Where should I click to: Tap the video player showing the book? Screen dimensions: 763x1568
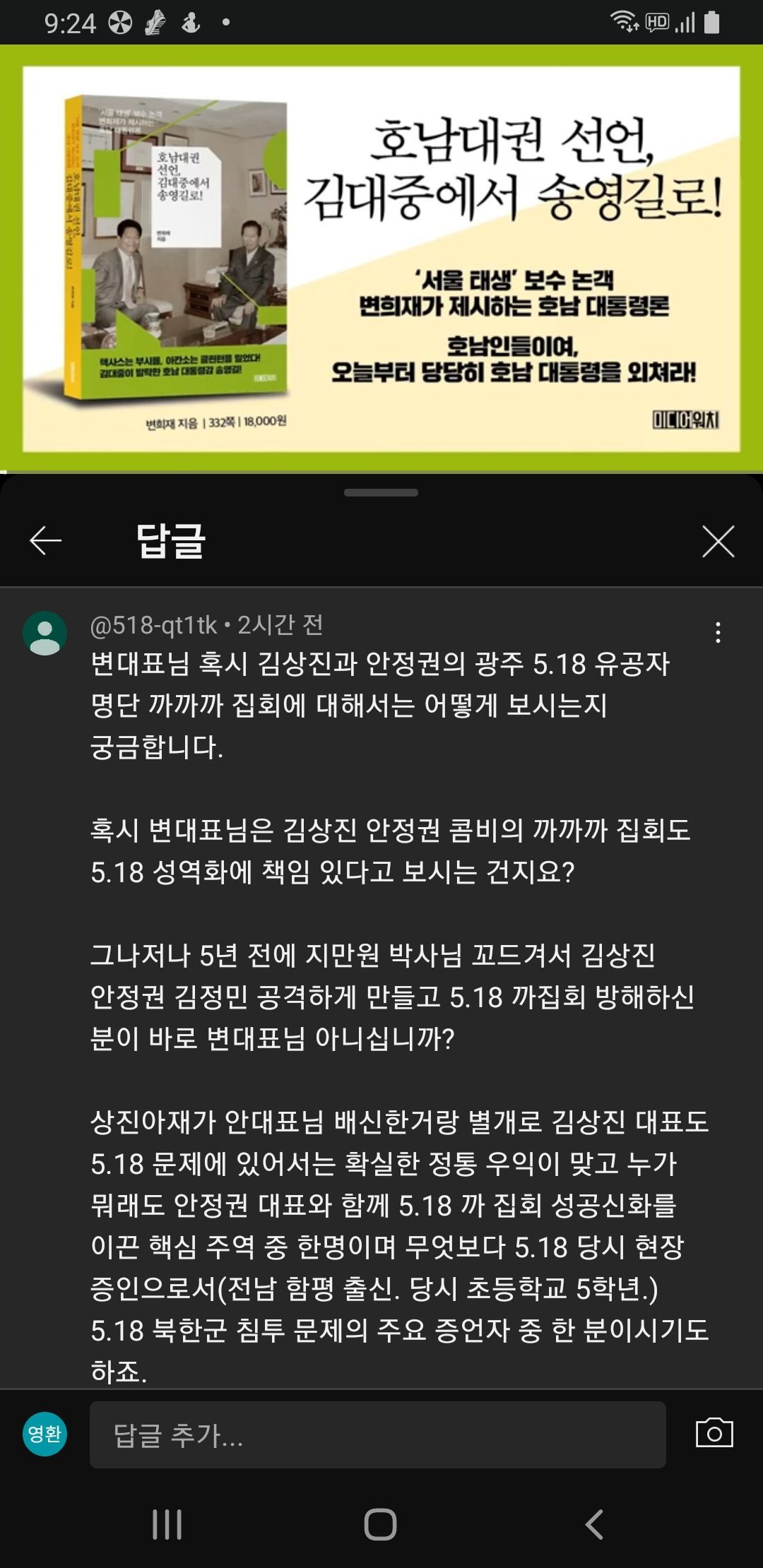click(x=381, y=259)
